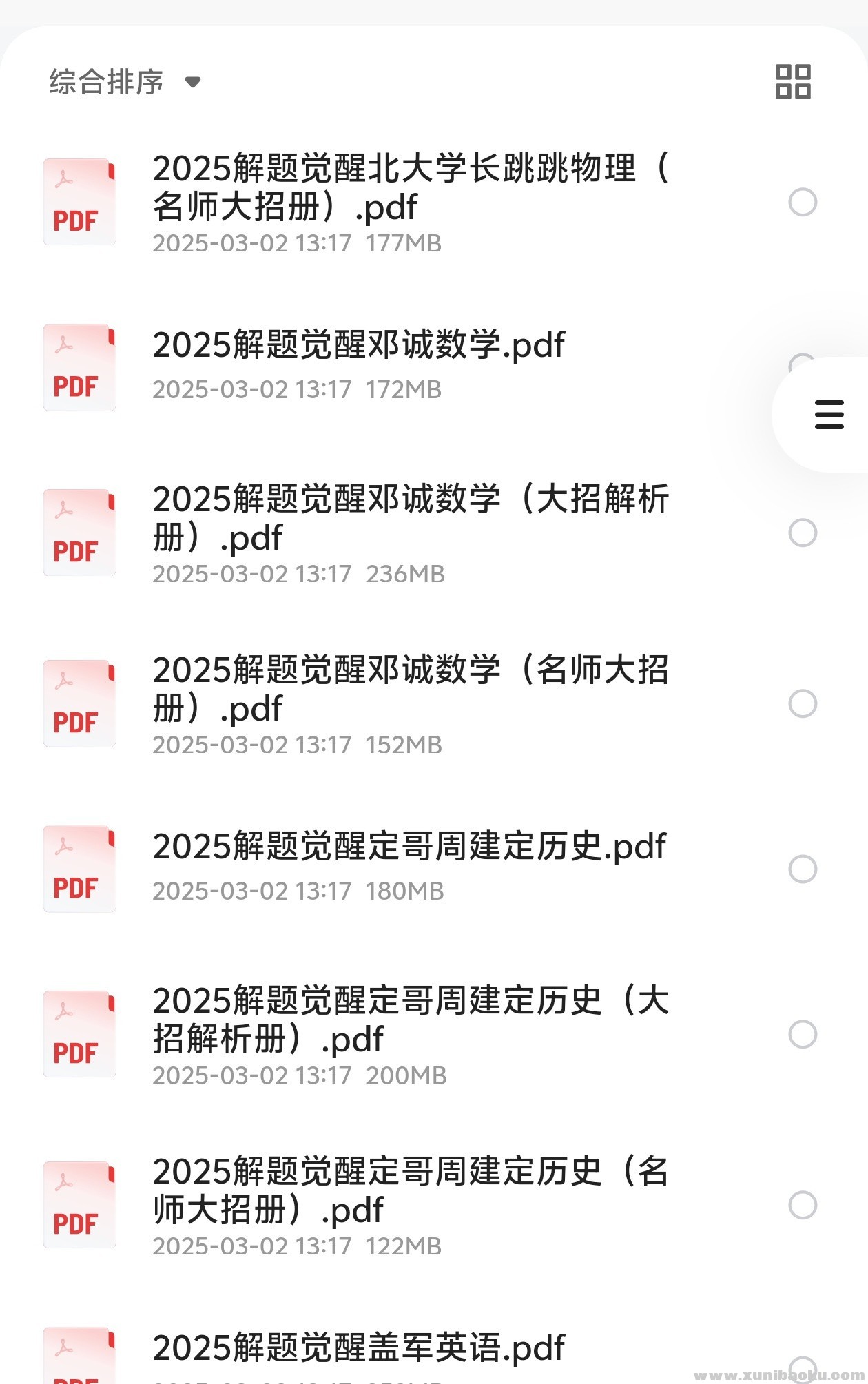Open 邓诚数学（大招解析册）.pdf

[x=410, y=518]
